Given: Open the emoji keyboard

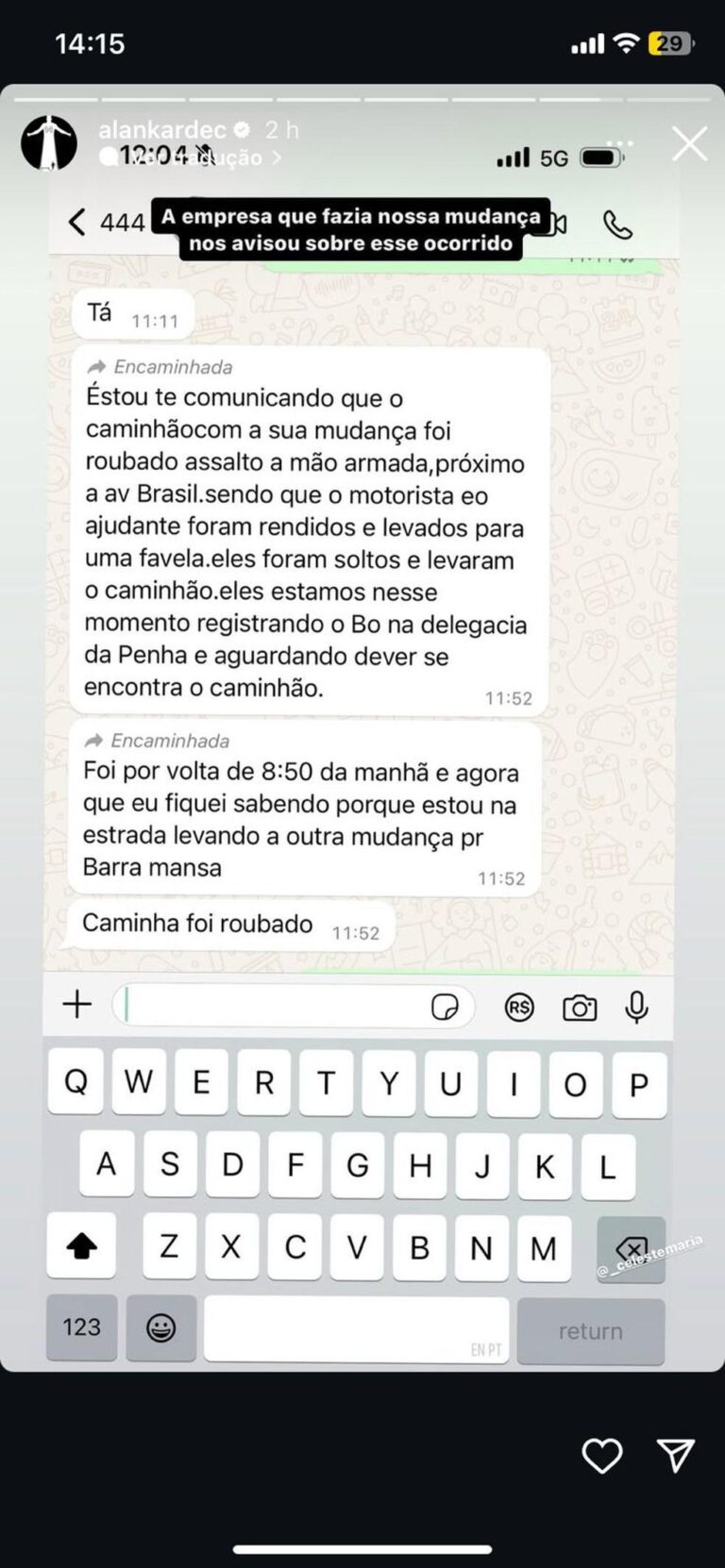Looking at the screenshot, I should pyautogui.click(x=162, y=1326).
